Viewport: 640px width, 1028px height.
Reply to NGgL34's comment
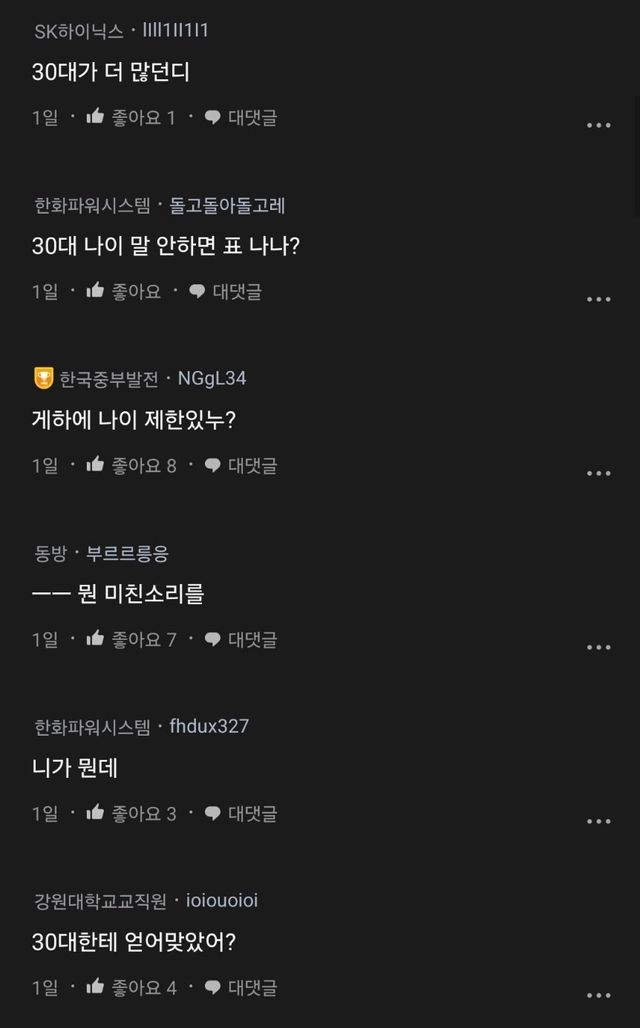tap(241, 465)
